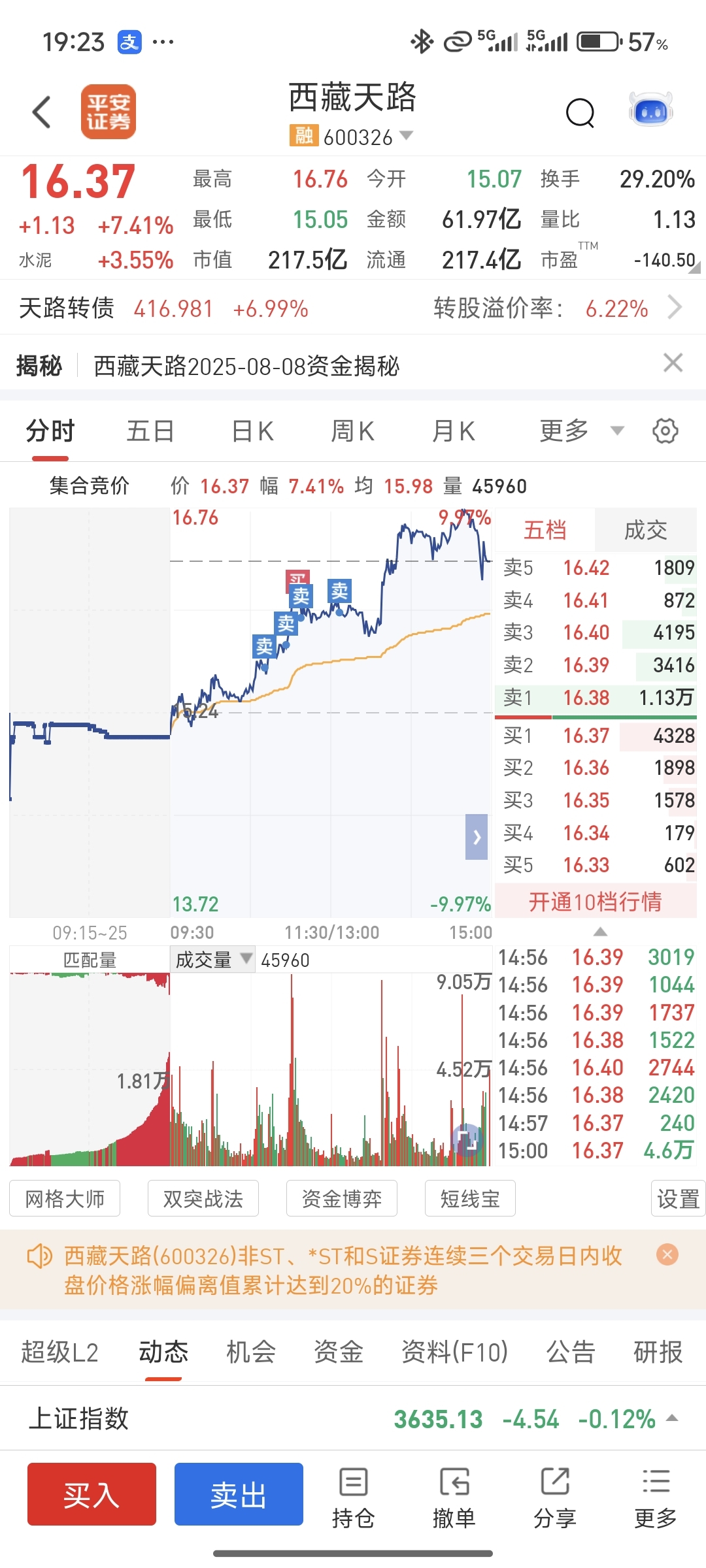
Task: Select the 周K chart tab
Action: (353, 431)
